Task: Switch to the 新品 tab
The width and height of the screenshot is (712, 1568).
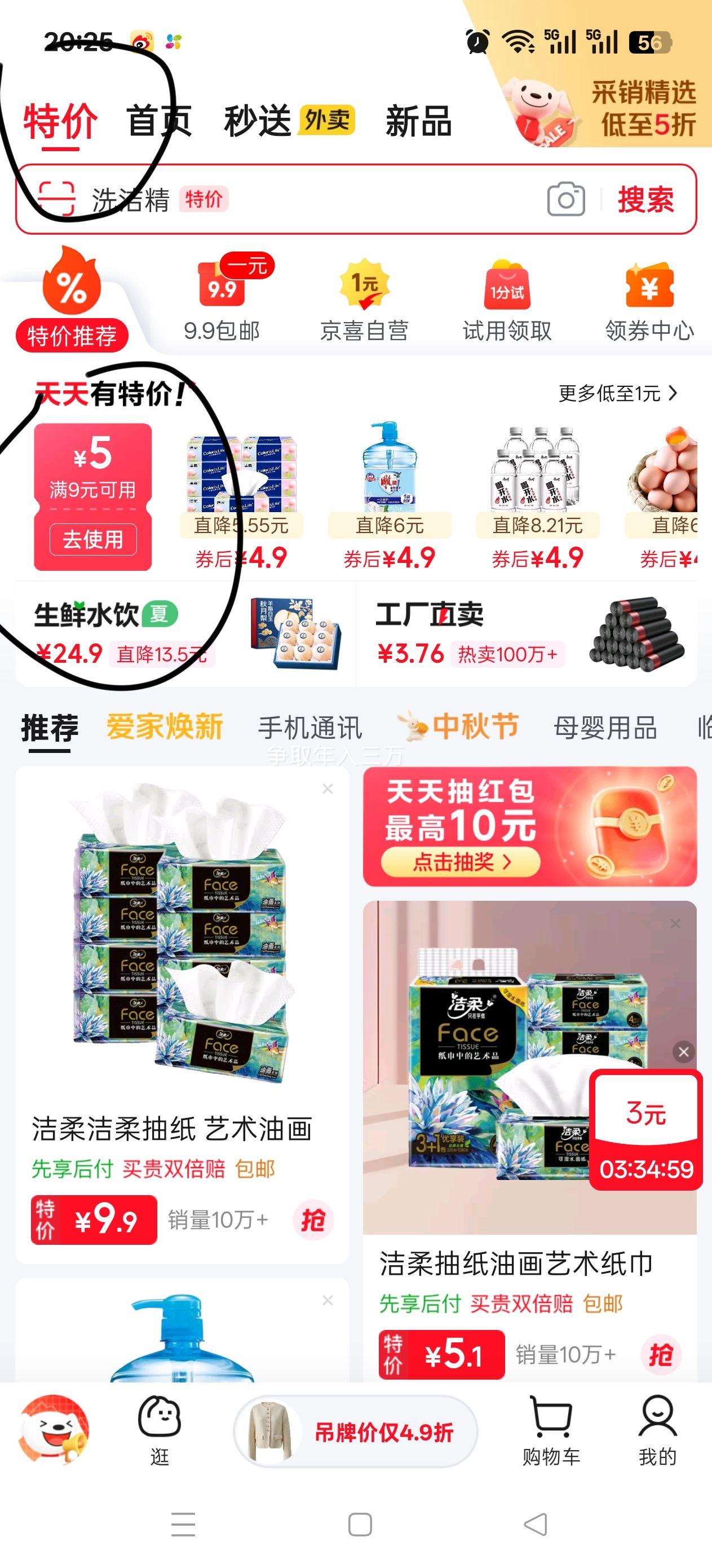Action: point(418,121)
